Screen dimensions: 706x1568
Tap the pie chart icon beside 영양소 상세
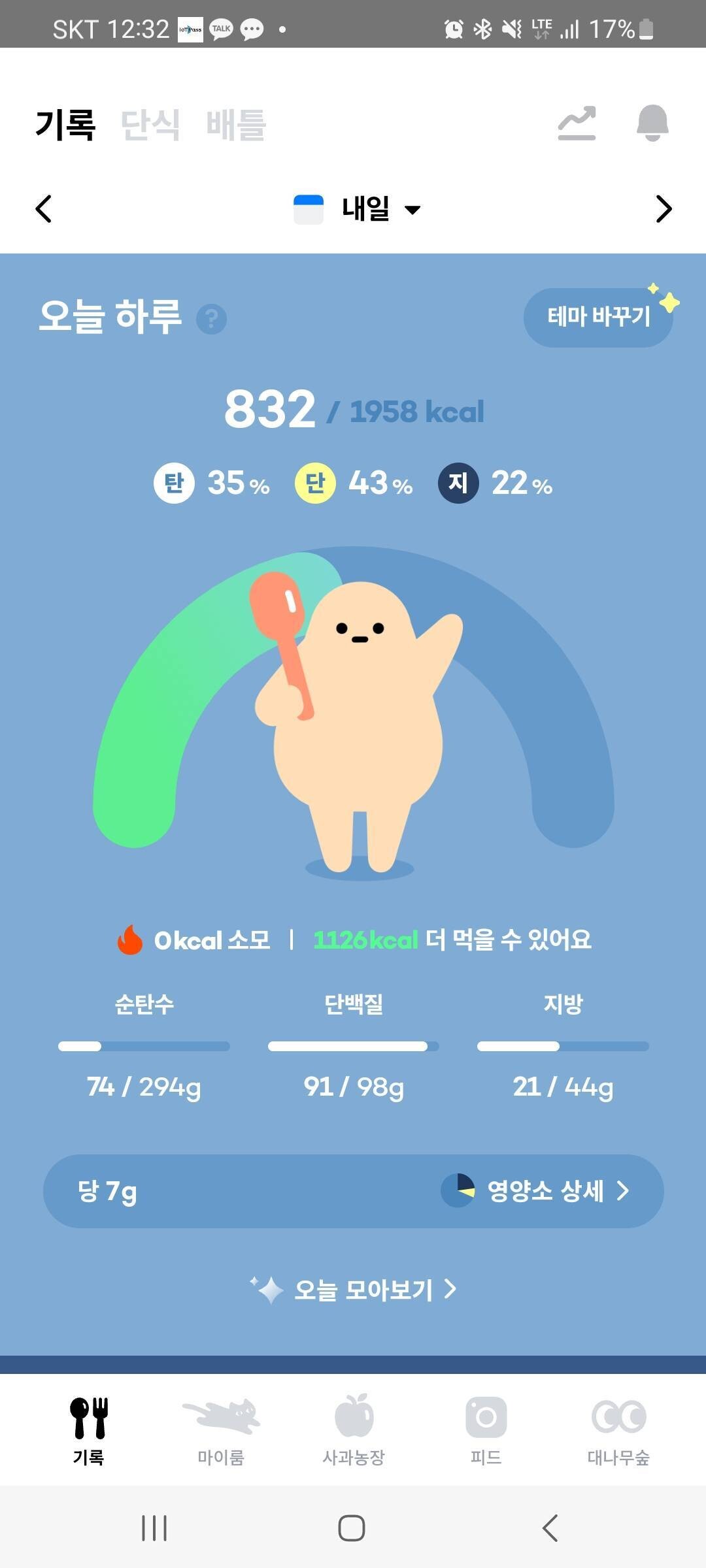(x=458, y=1190)
